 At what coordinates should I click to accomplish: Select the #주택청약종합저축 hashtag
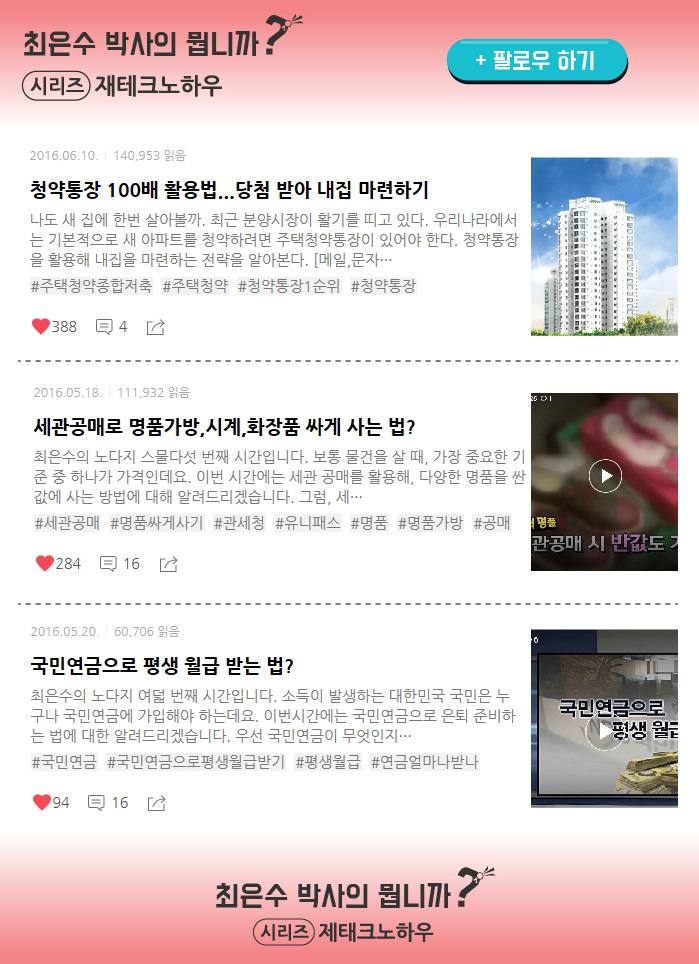(x=91, y=286)
